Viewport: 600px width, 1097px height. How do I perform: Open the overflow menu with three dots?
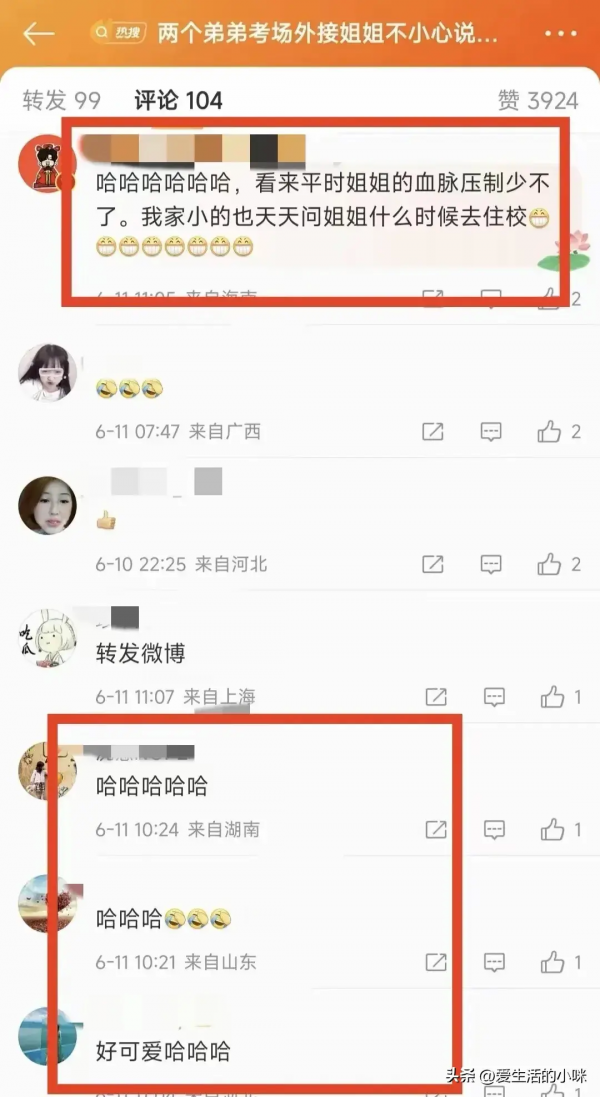click(561, 34)
